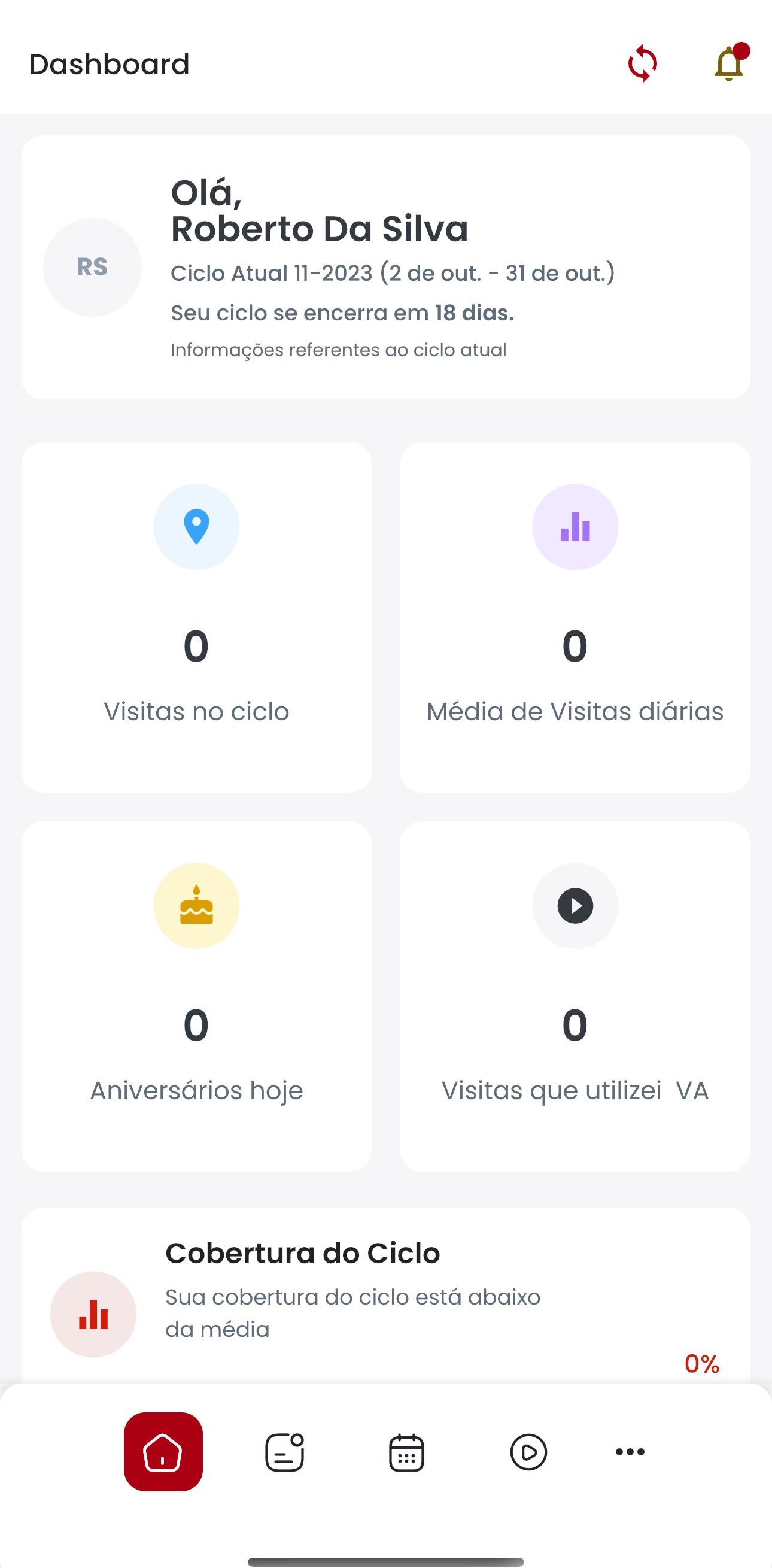This screenshot has height=1568, width=772.
Task: Open the RS profile avatar
Action: (93, 267)
